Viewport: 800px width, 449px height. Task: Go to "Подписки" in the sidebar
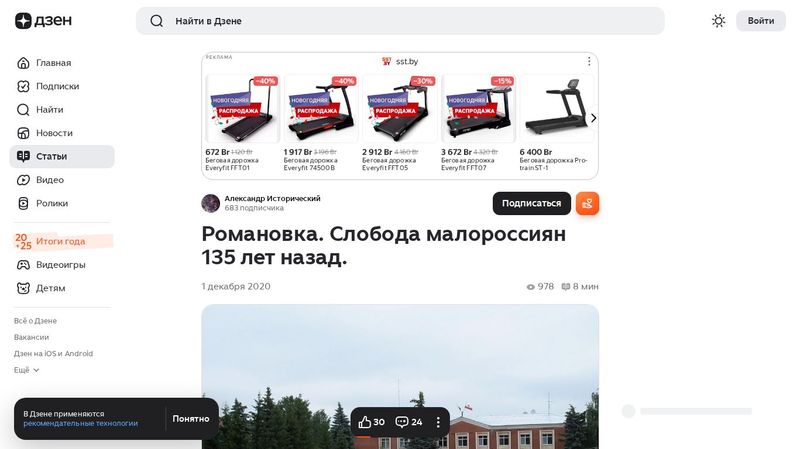[57, 86]
